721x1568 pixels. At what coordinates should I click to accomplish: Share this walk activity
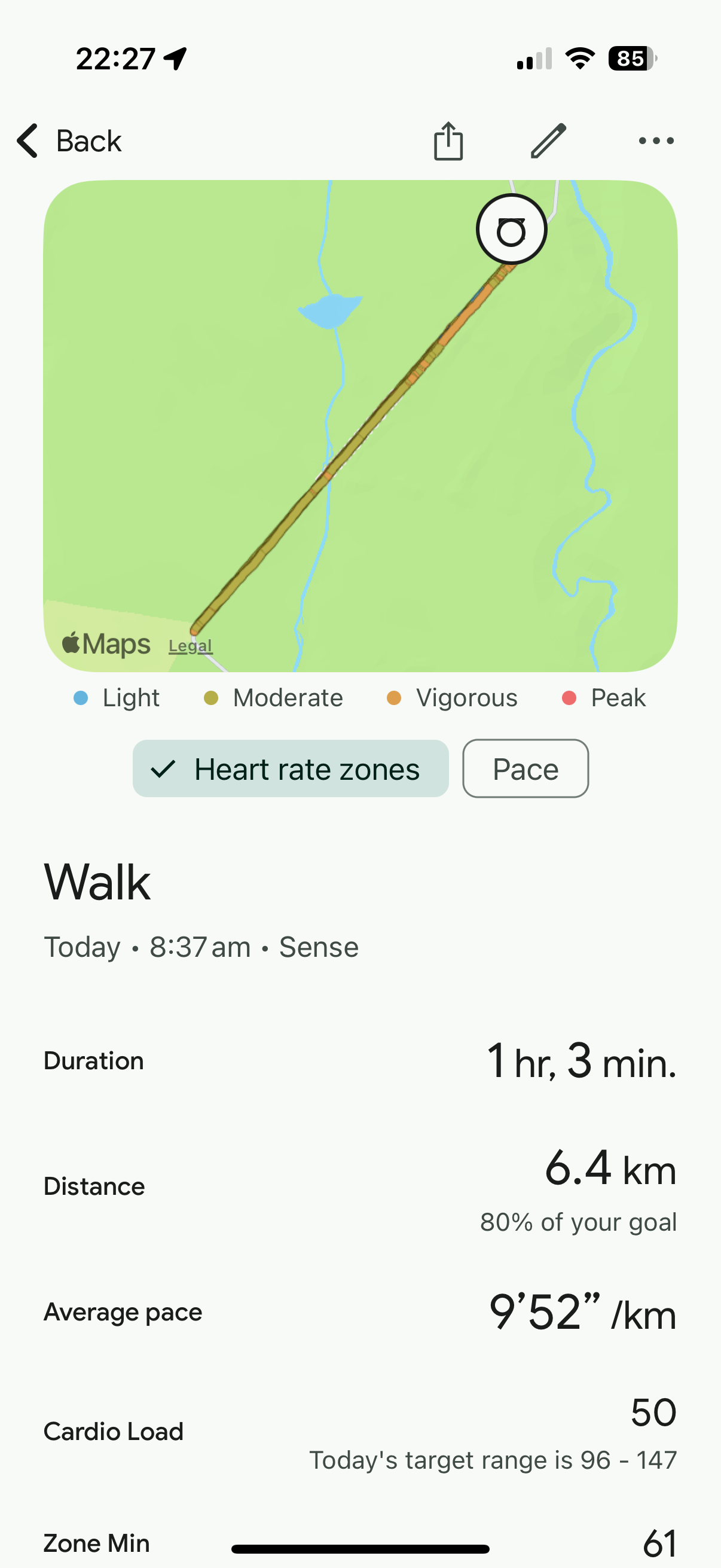[448, 141]
